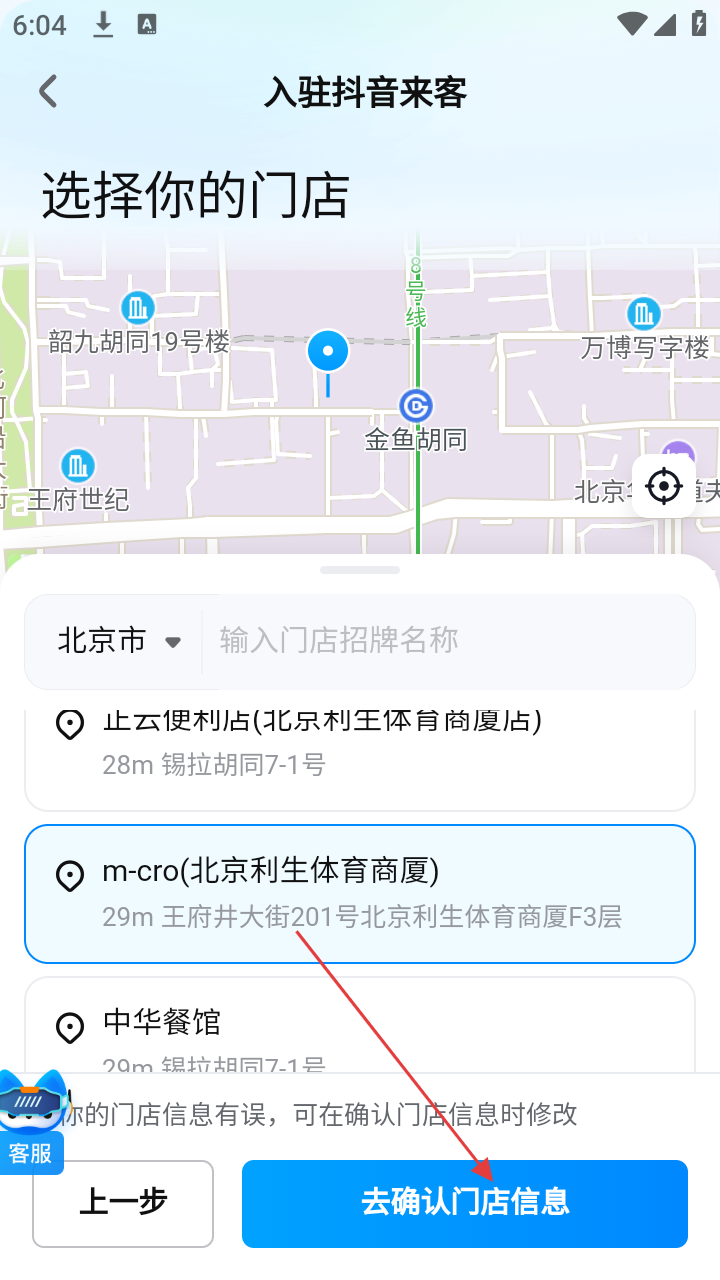Select 中华餐馆 from the store list
The height and width of the screenshot is (1280, 720).
tap(359, 1028)
